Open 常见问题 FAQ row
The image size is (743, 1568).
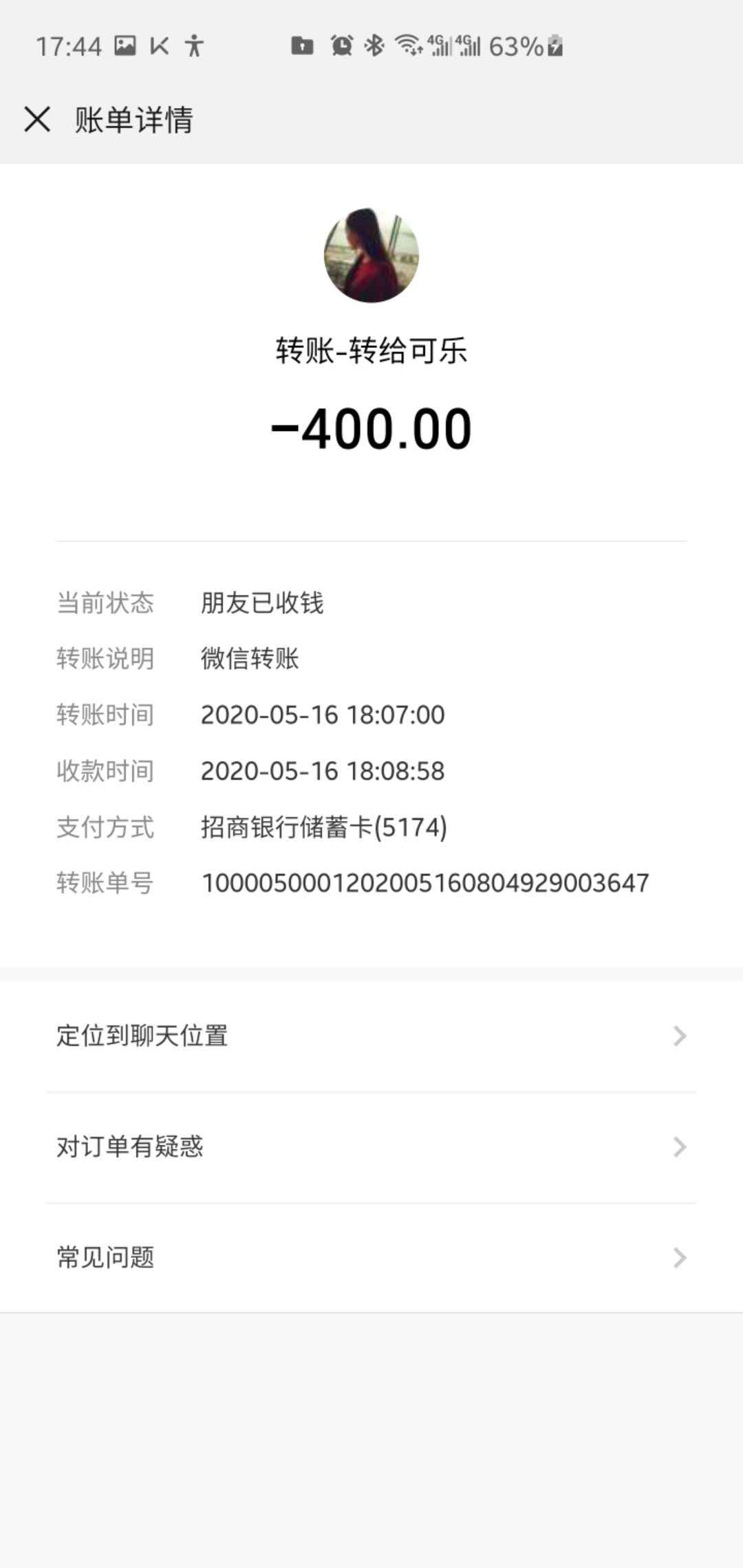coord(371,1257)
